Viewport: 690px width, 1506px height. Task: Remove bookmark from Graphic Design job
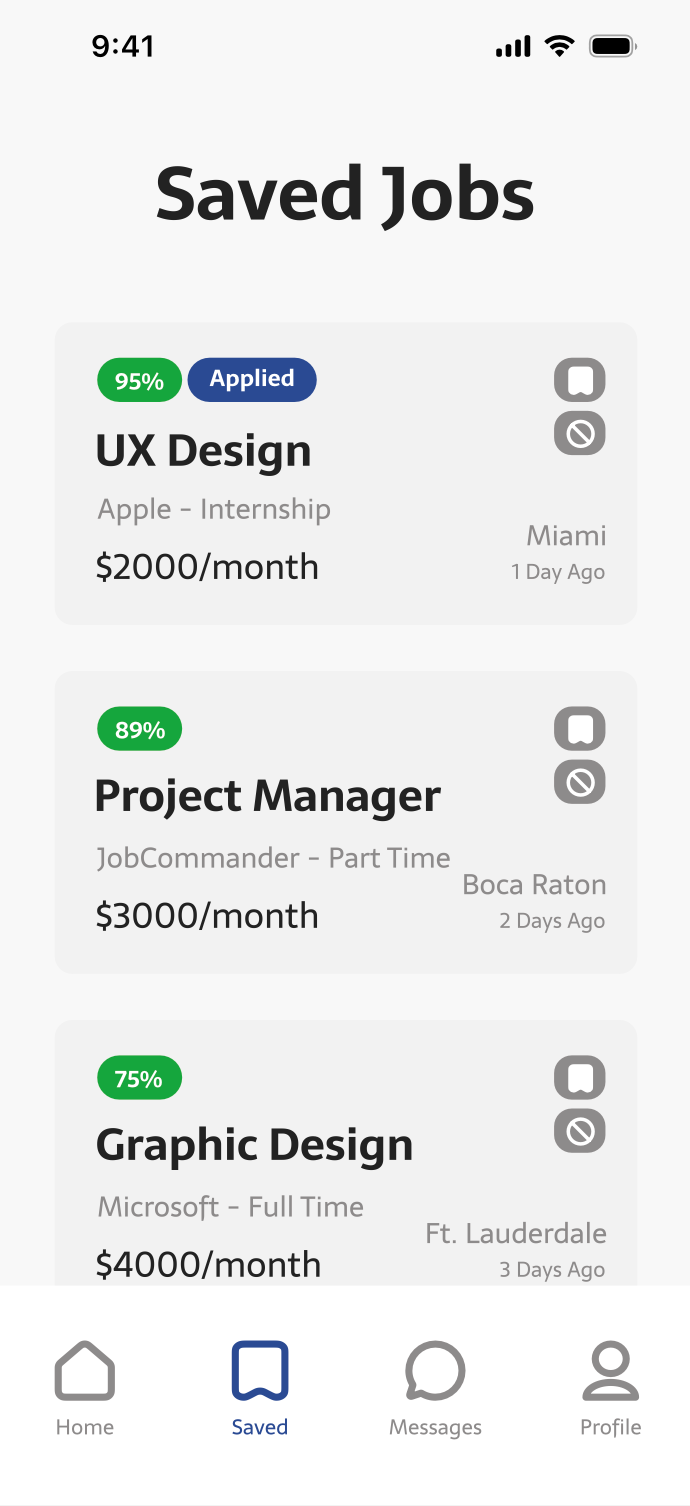(x=580, y=1078)
